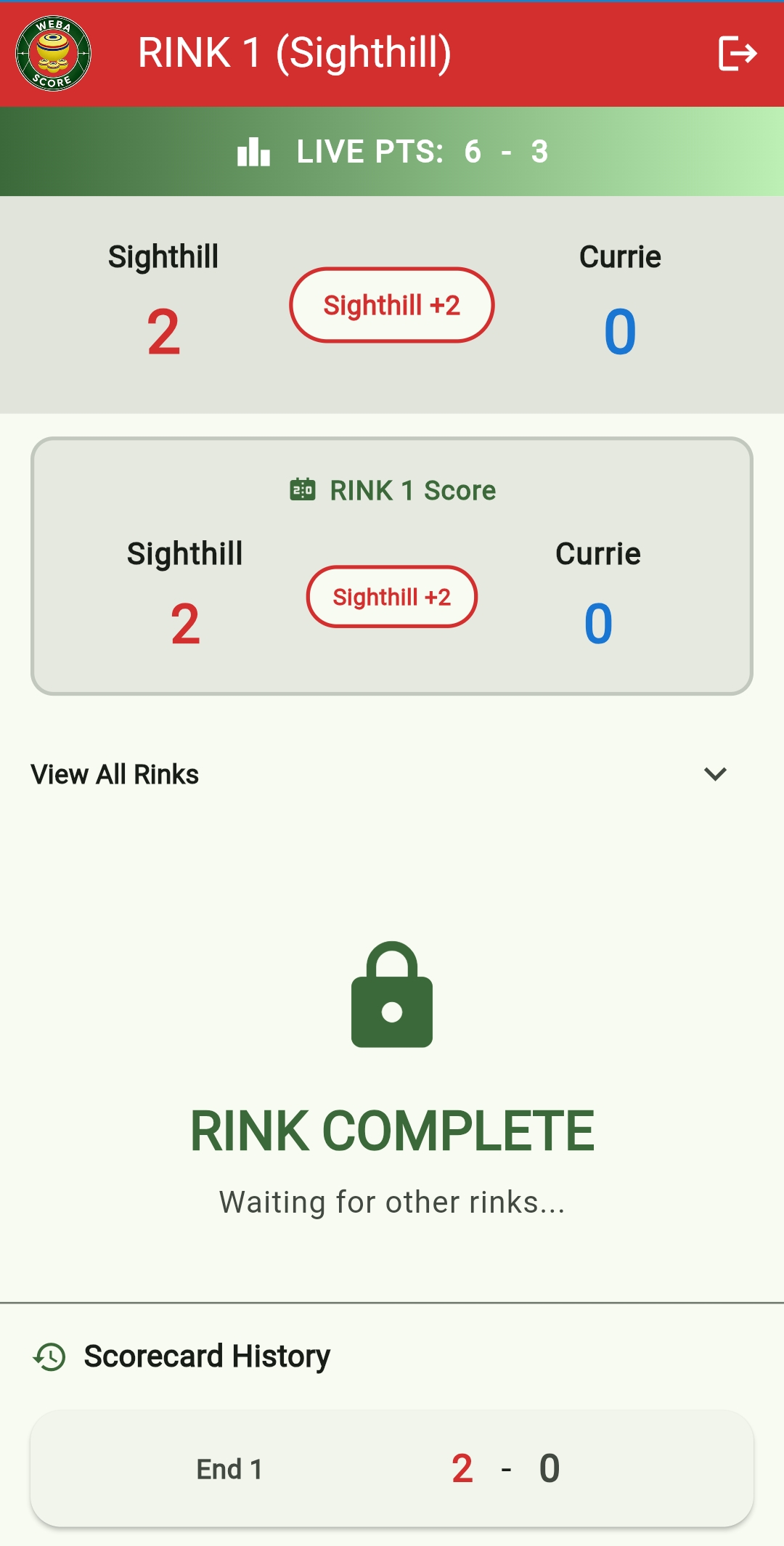Image resolution: width=784 pixels, height=1546 pixels.
Task: Open the RINK 1 Score panel
Action: [x=392, y=564]
